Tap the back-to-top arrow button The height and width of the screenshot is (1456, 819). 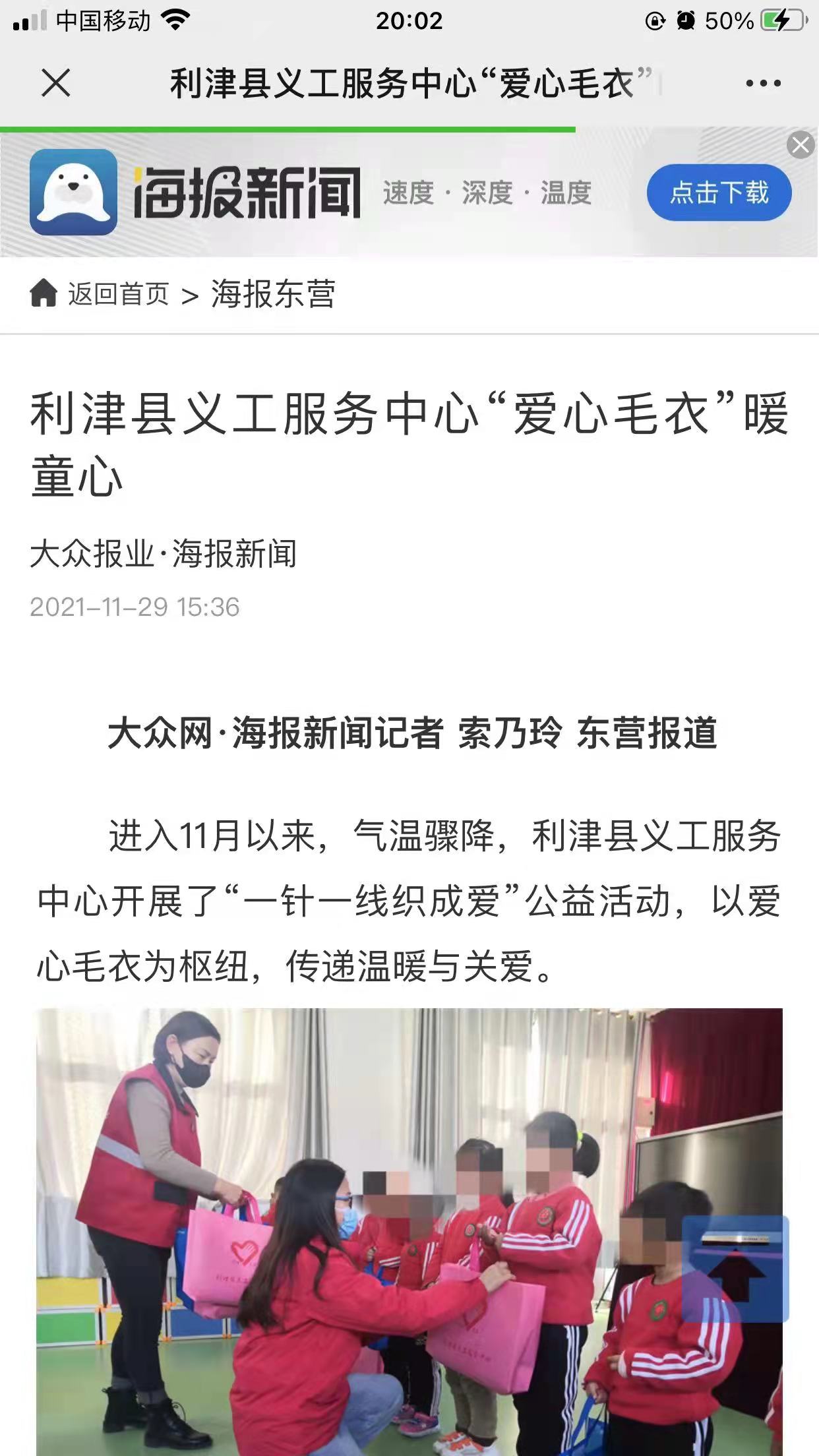tap(735, 1269)
